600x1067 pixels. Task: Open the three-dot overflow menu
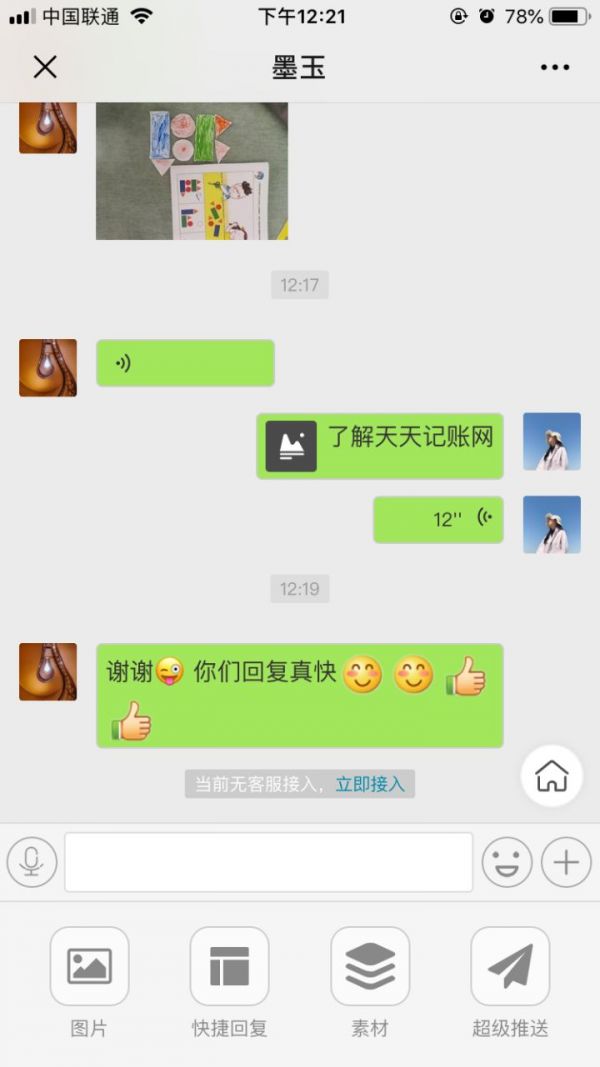pyautogui.click(x=555, y=67)
